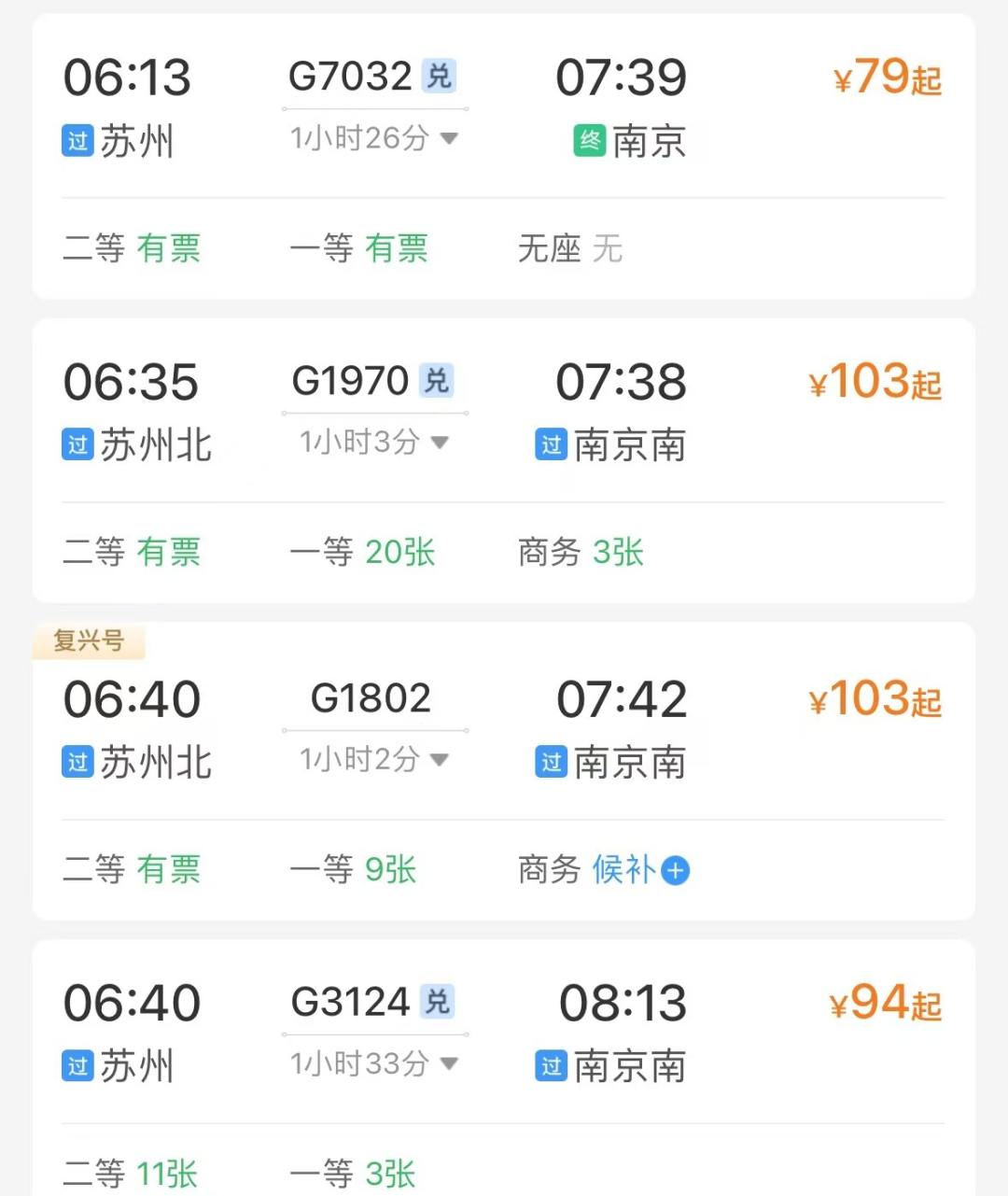
Task: Click the 过 badge beside 南京南 on G1970
Action: pos(551,446)
